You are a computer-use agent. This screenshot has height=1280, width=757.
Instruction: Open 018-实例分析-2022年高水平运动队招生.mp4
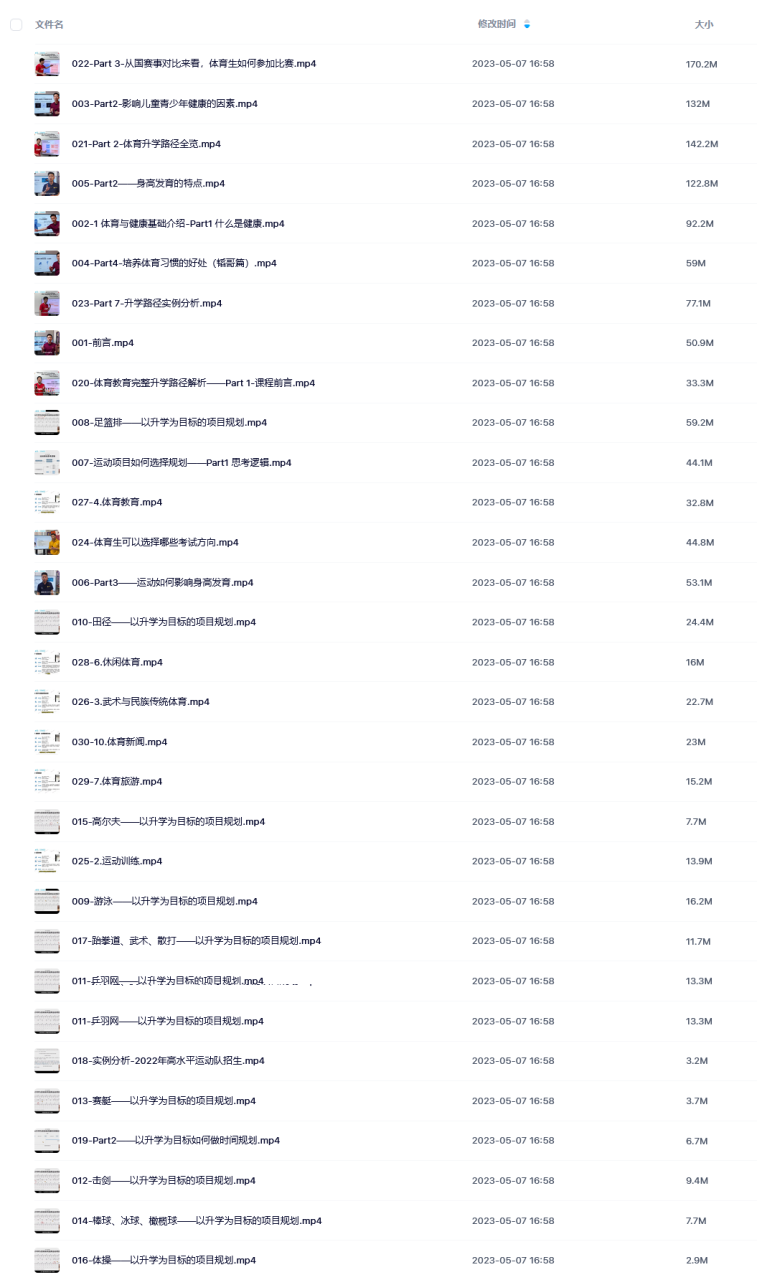[168, 1061]
